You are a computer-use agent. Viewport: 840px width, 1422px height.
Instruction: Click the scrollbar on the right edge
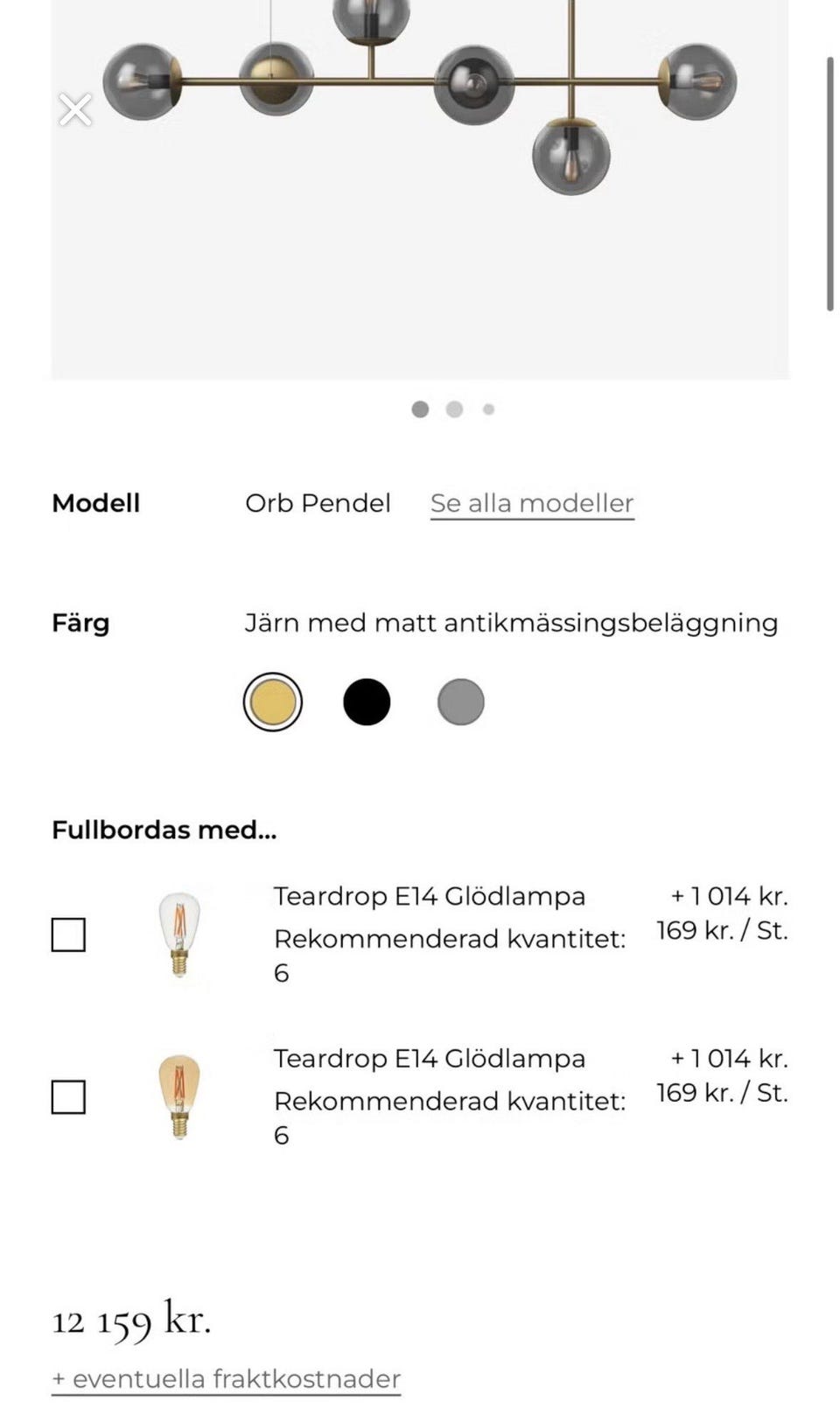[829, 184]
